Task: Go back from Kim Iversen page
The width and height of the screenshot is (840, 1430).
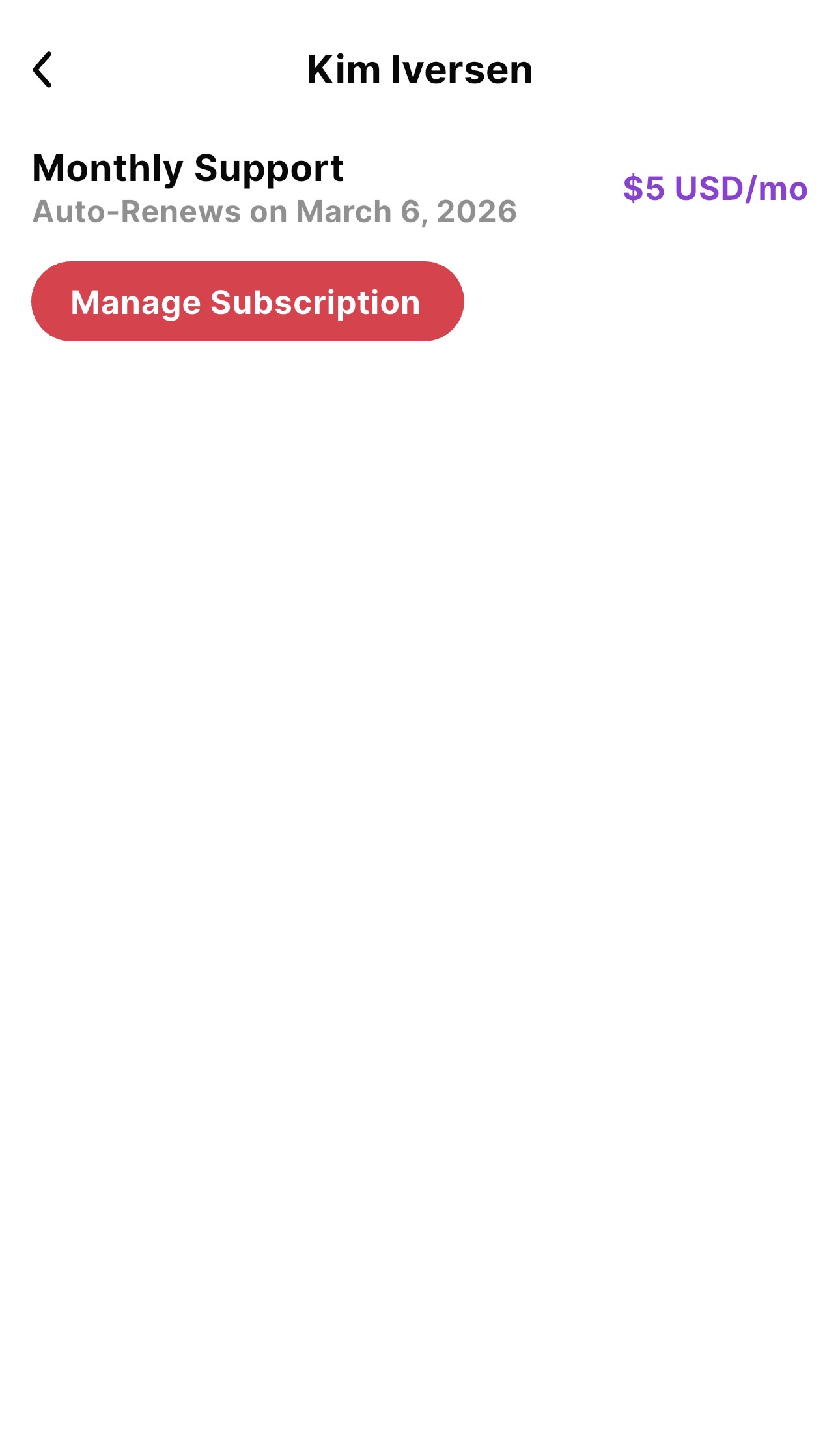Action: 43,70
